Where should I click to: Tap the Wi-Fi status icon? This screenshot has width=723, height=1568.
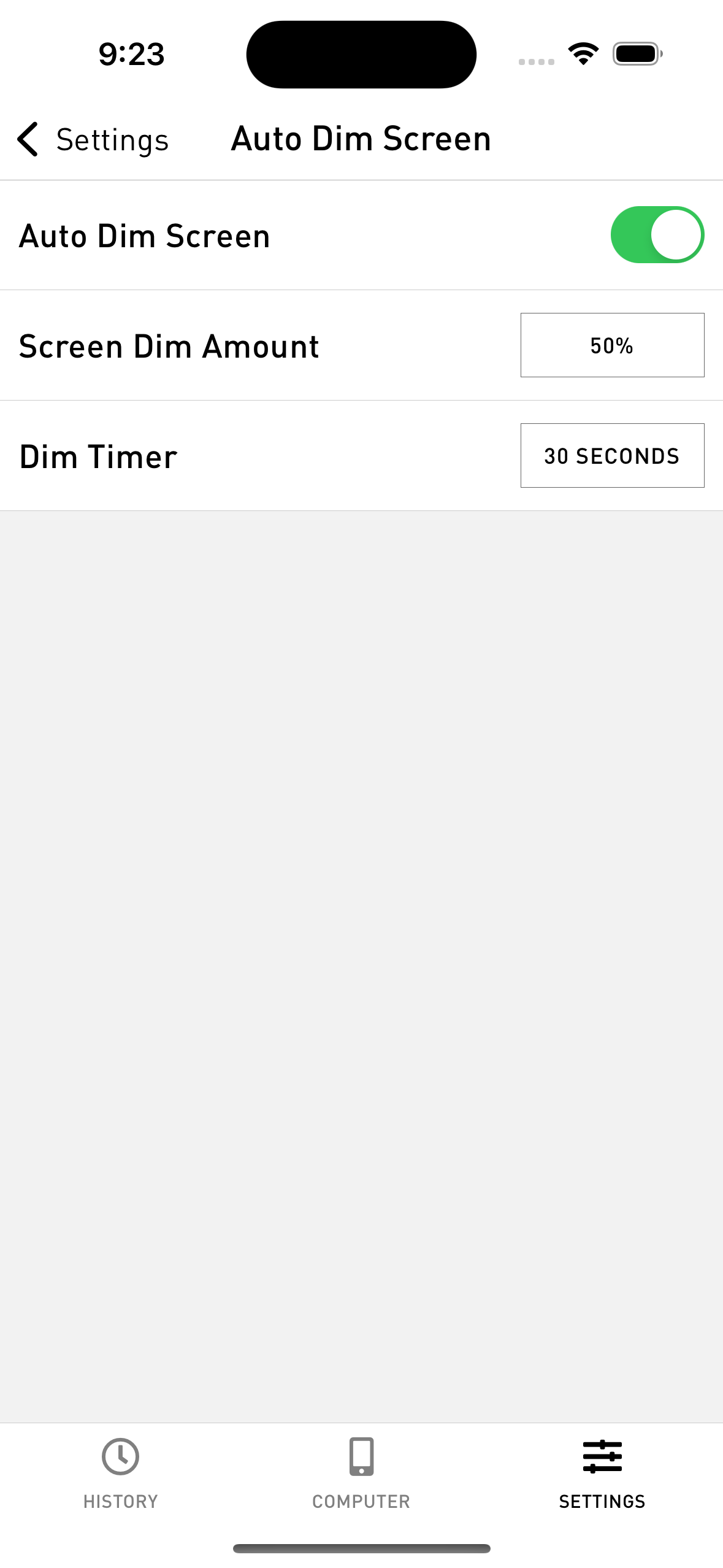pos(583,53)
